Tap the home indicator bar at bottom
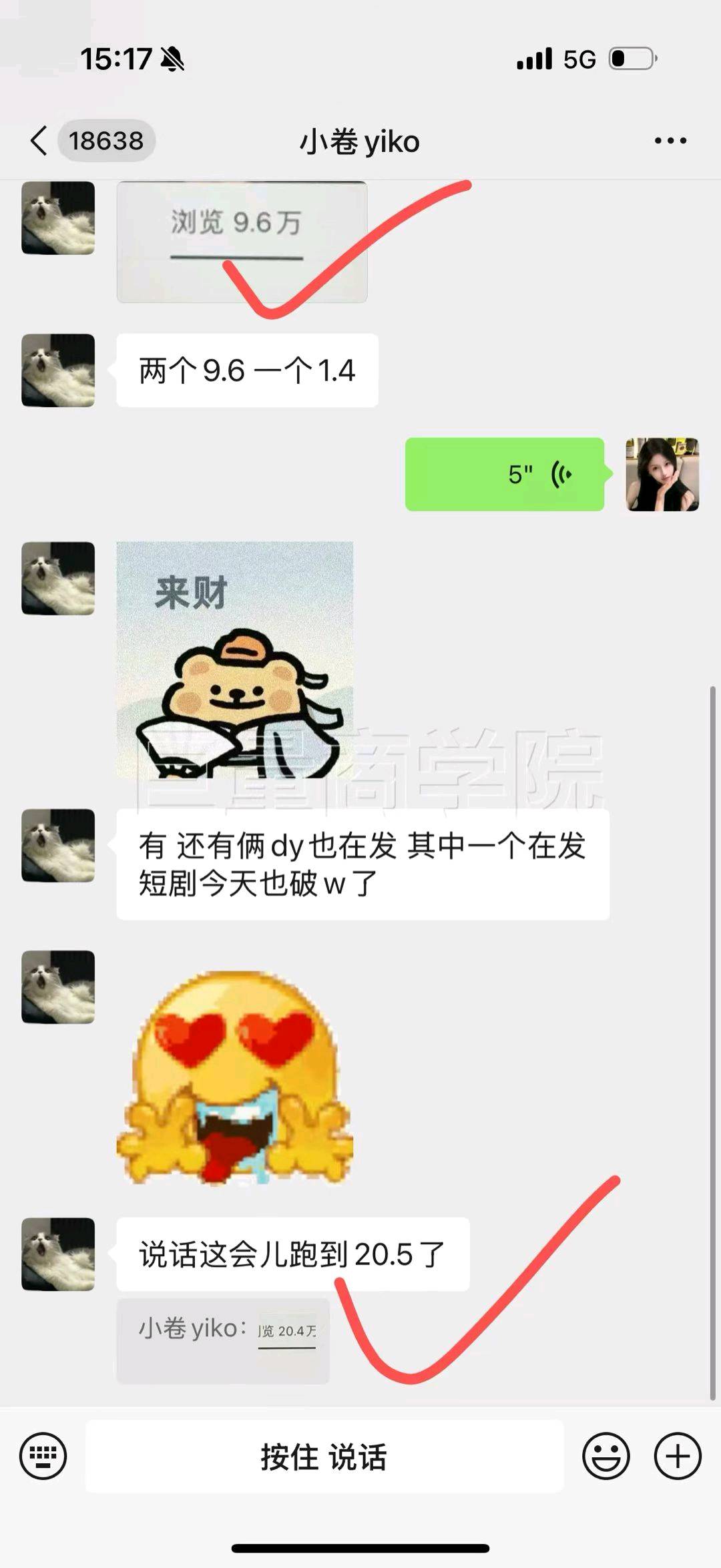The height and width of the screenshot is (1568, 721). tap(360, 1549)
